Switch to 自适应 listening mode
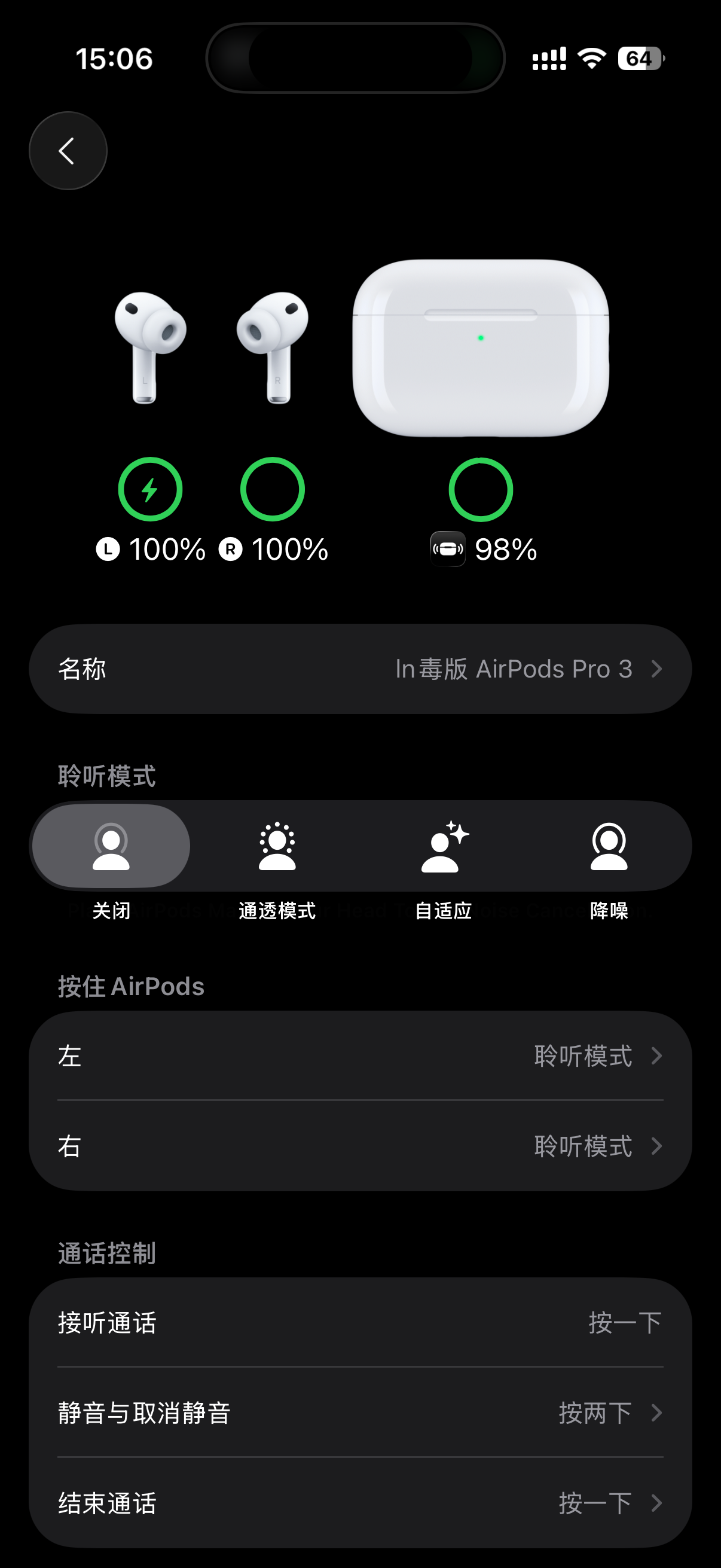 tap(444, 846)
